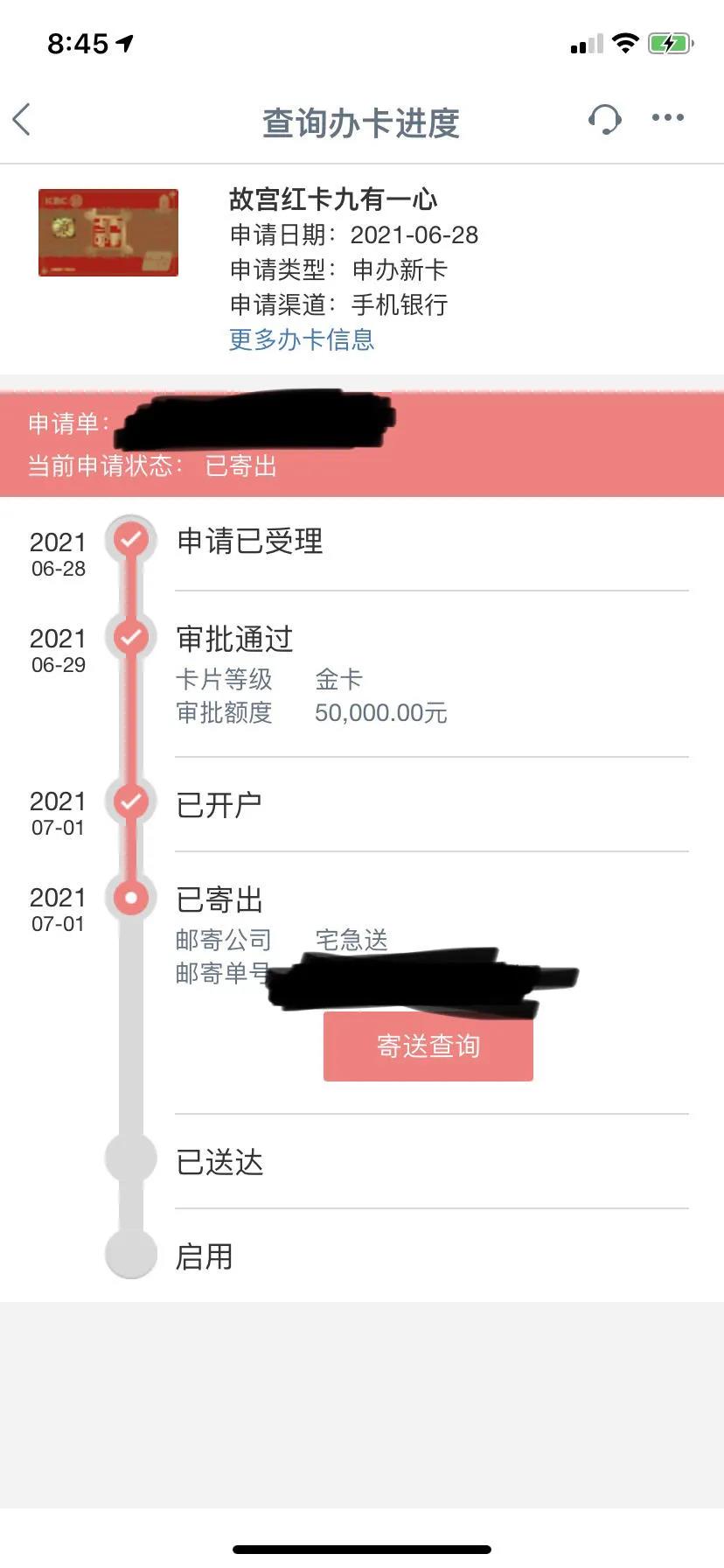
Task: Open customer service headset icon
Action: [604, 119]
